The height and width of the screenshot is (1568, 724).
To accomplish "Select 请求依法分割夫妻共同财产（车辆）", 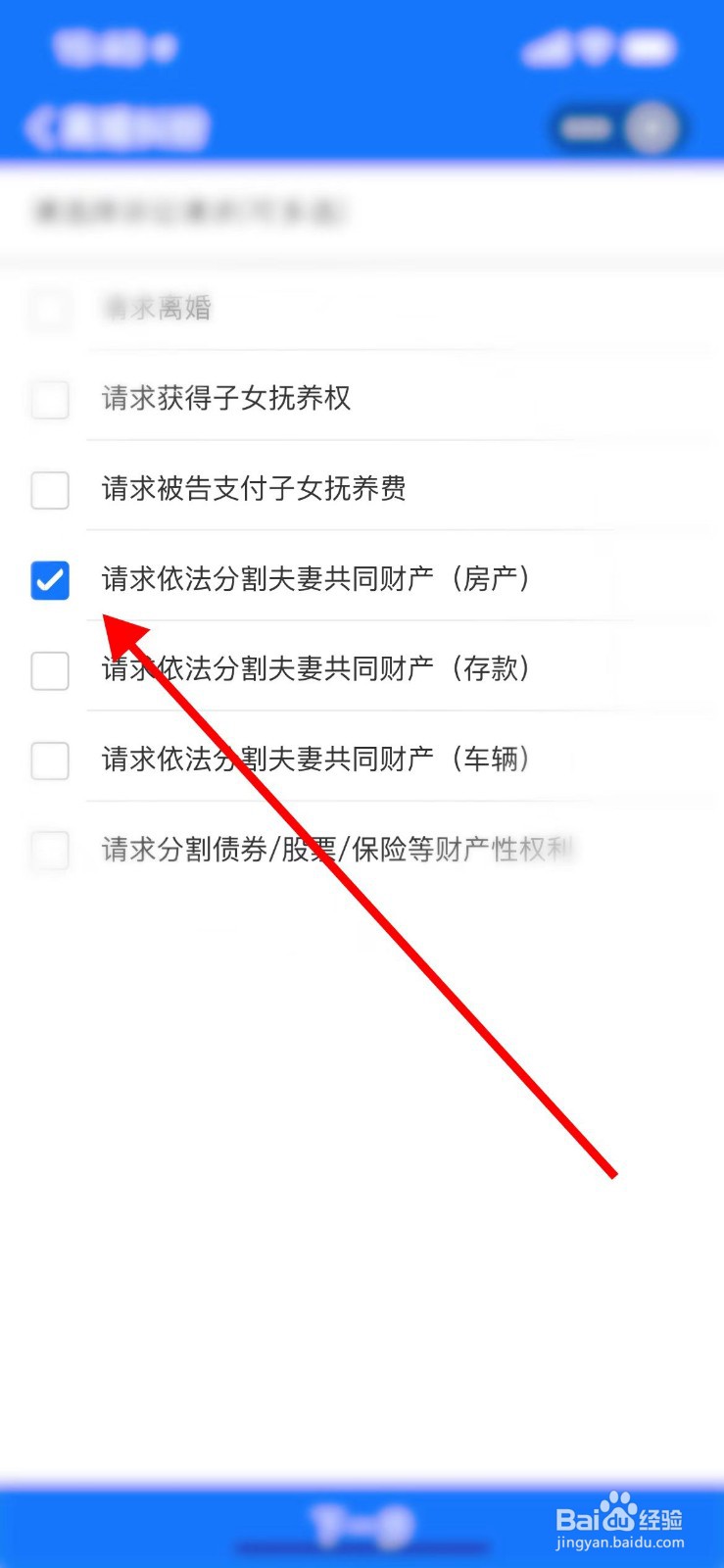I will [x=49, y=761].
